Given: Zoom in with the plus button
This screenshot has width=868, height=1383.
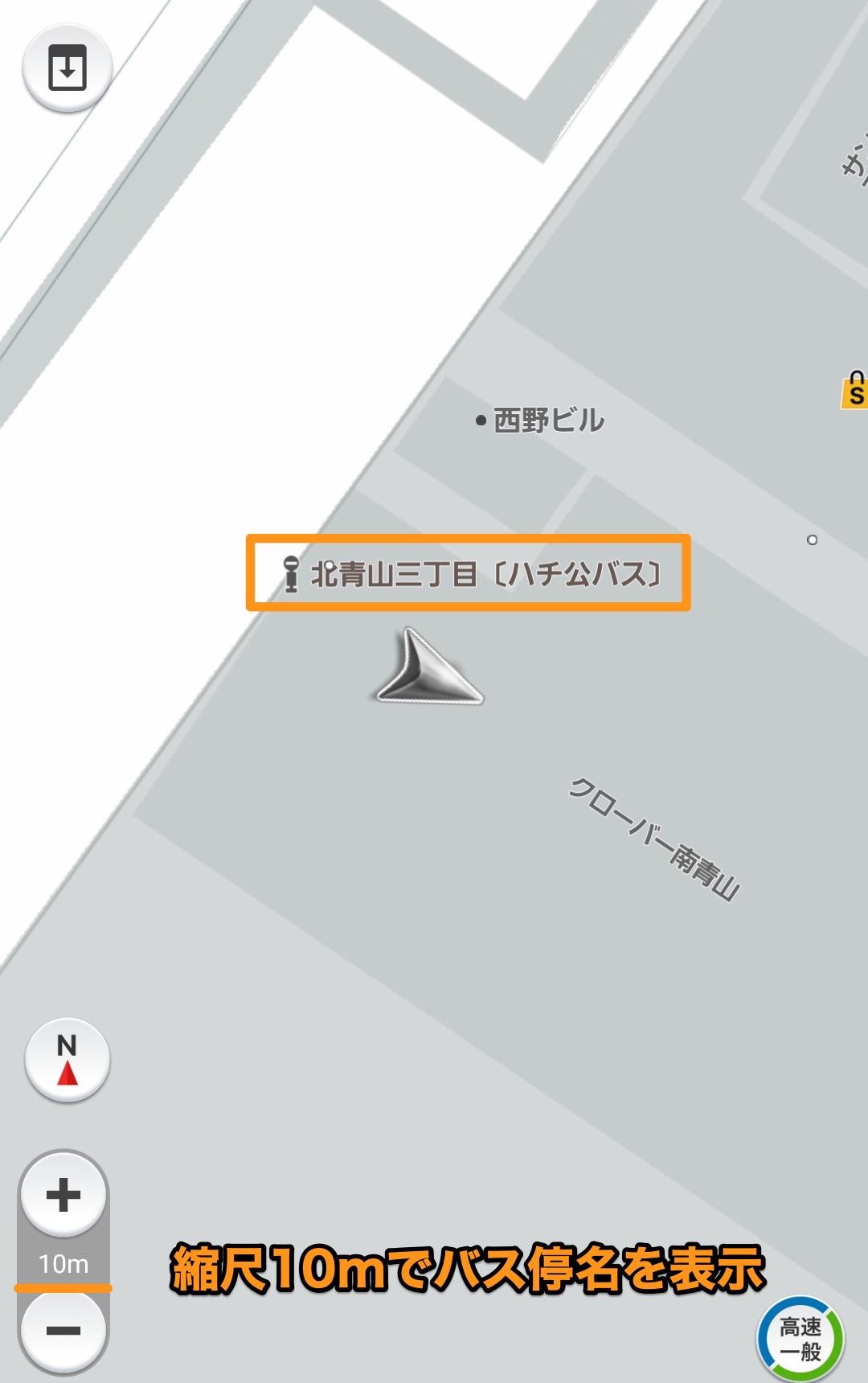Looking at the screenshot, I should pyautogui.click(x=63, y=1195).
